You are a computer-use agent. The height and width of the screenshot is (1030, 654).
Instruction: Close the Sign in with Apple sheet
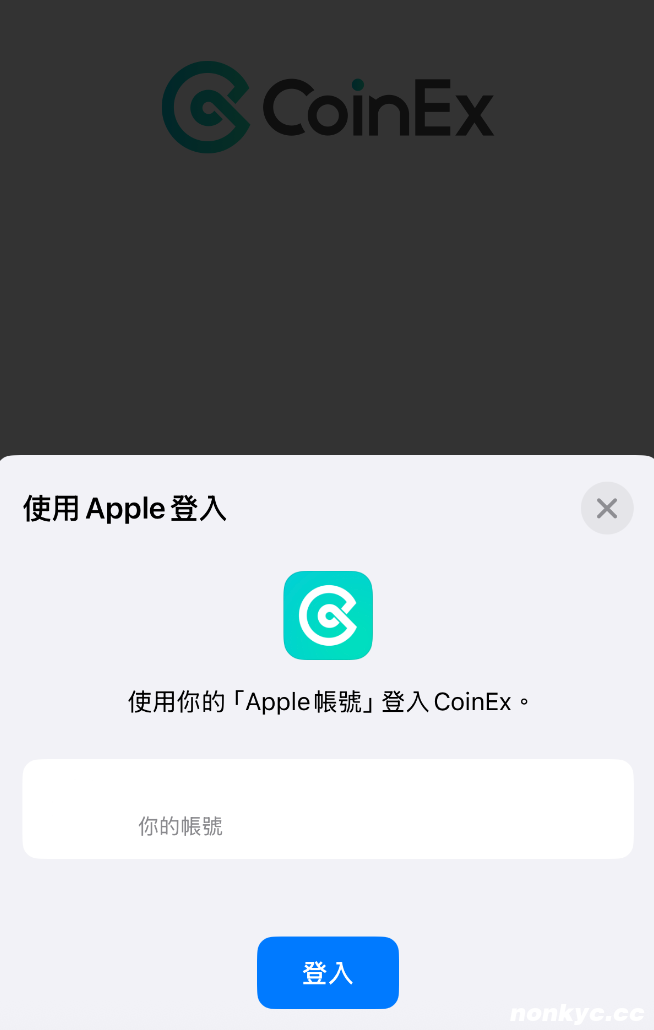607,508
